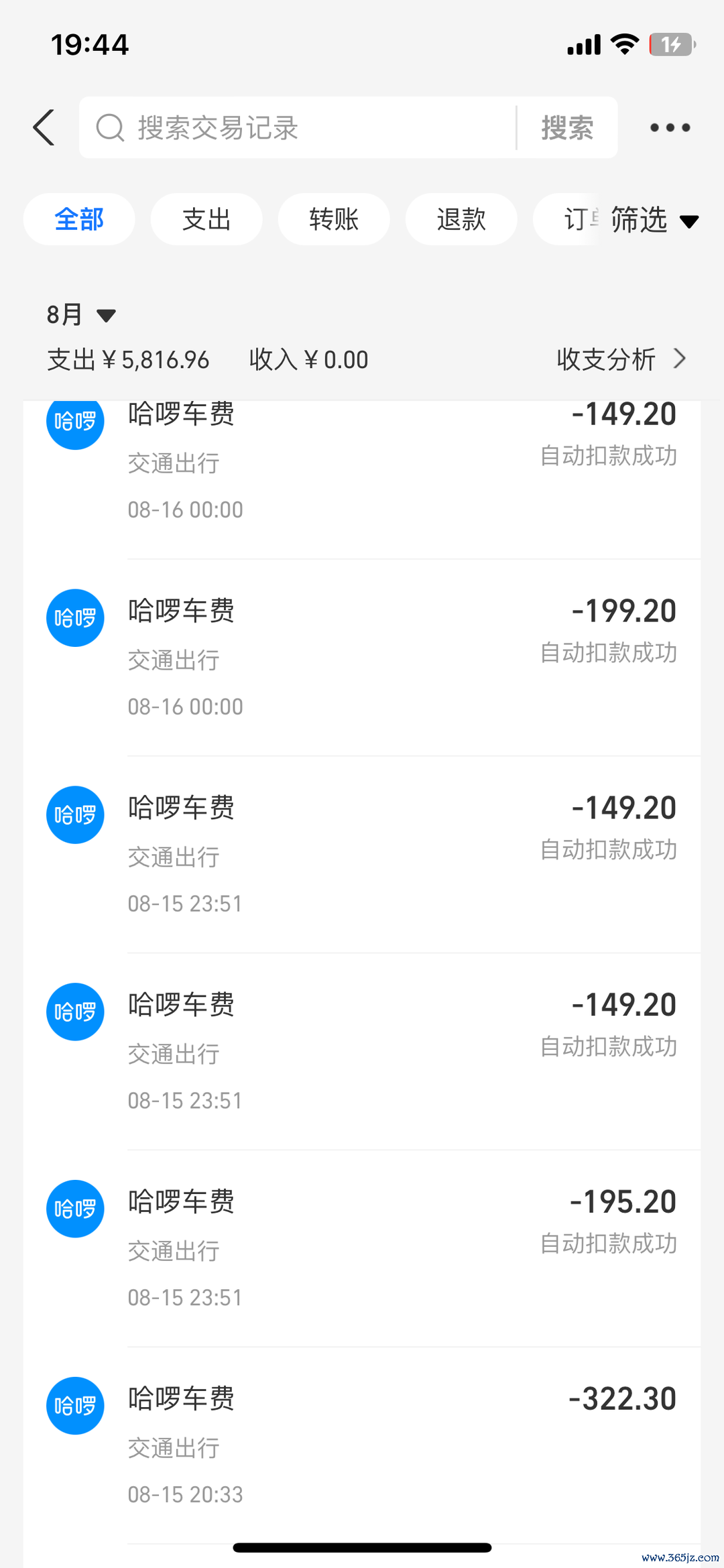The height and width of the screenshot is (1568, 724).
Task: Expand the 8月 month picker
Action: point(80,314)
